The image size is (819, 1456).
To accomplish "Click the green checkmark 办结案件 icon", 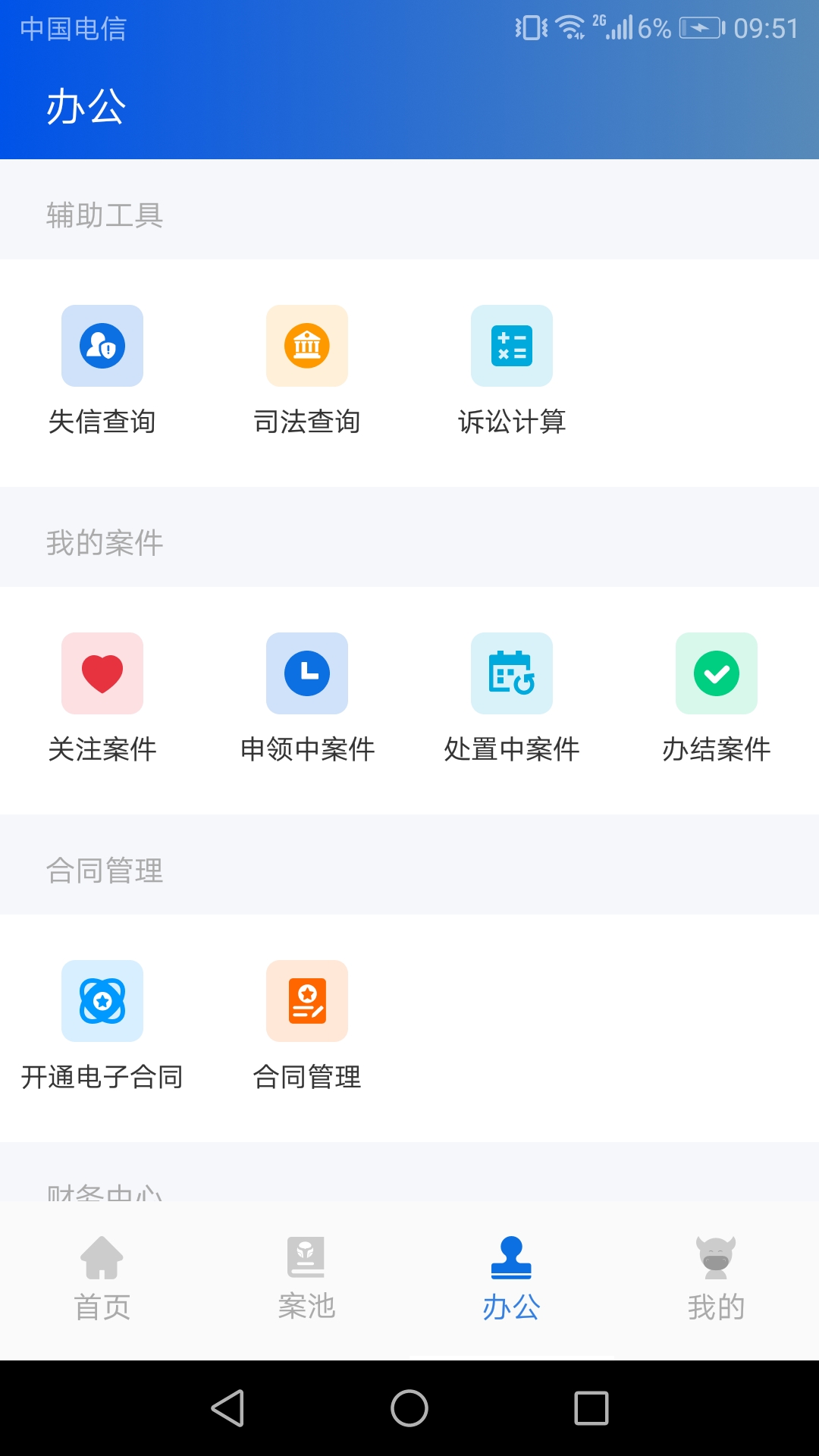I will coord(716,673).
